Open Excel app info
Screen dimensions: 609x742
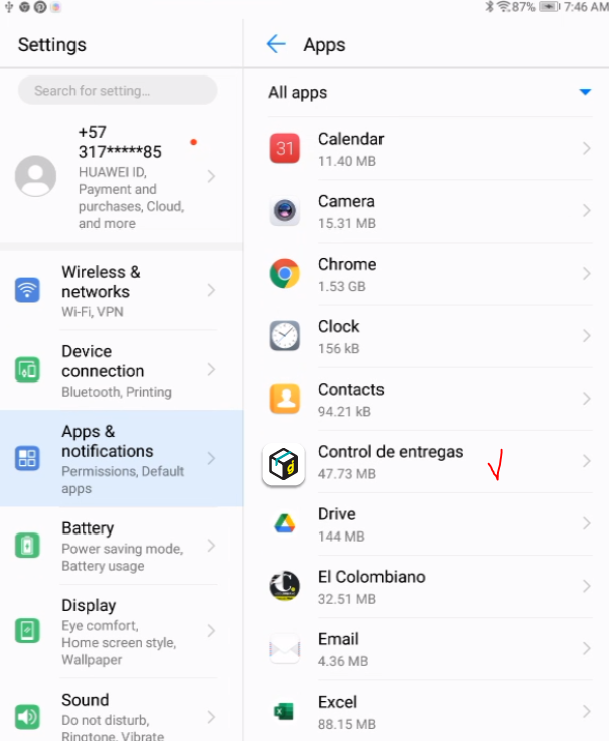click(430, 712)
